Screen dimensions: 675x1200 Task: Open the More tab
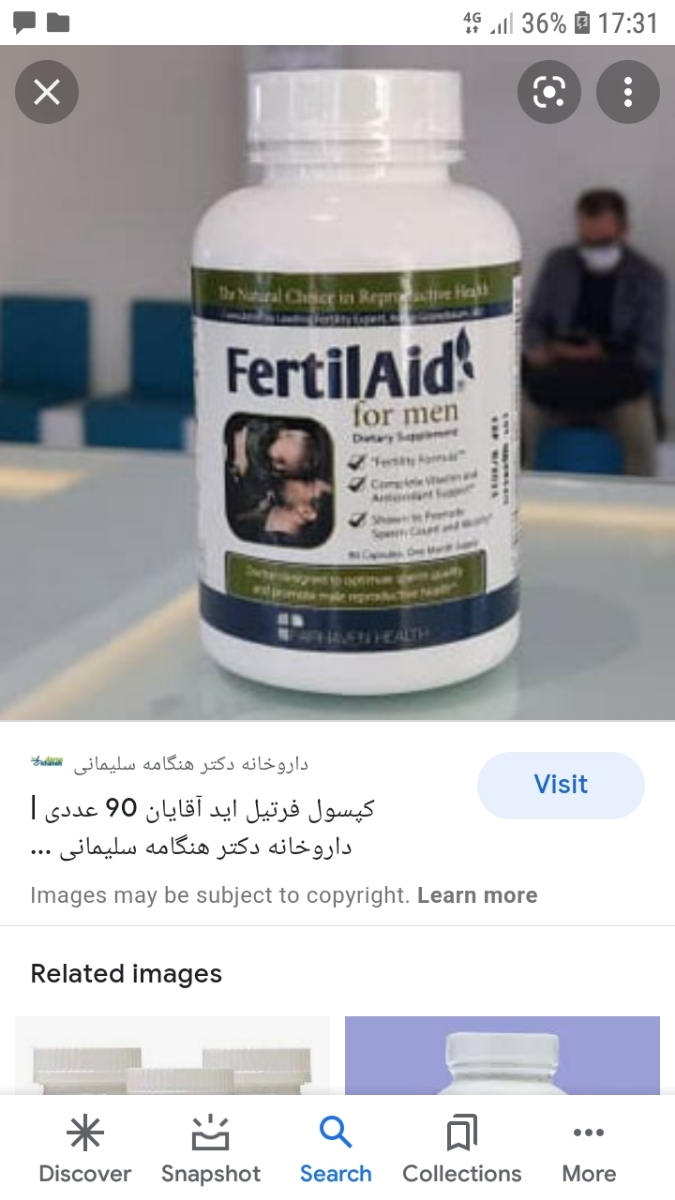[588, 1150]
